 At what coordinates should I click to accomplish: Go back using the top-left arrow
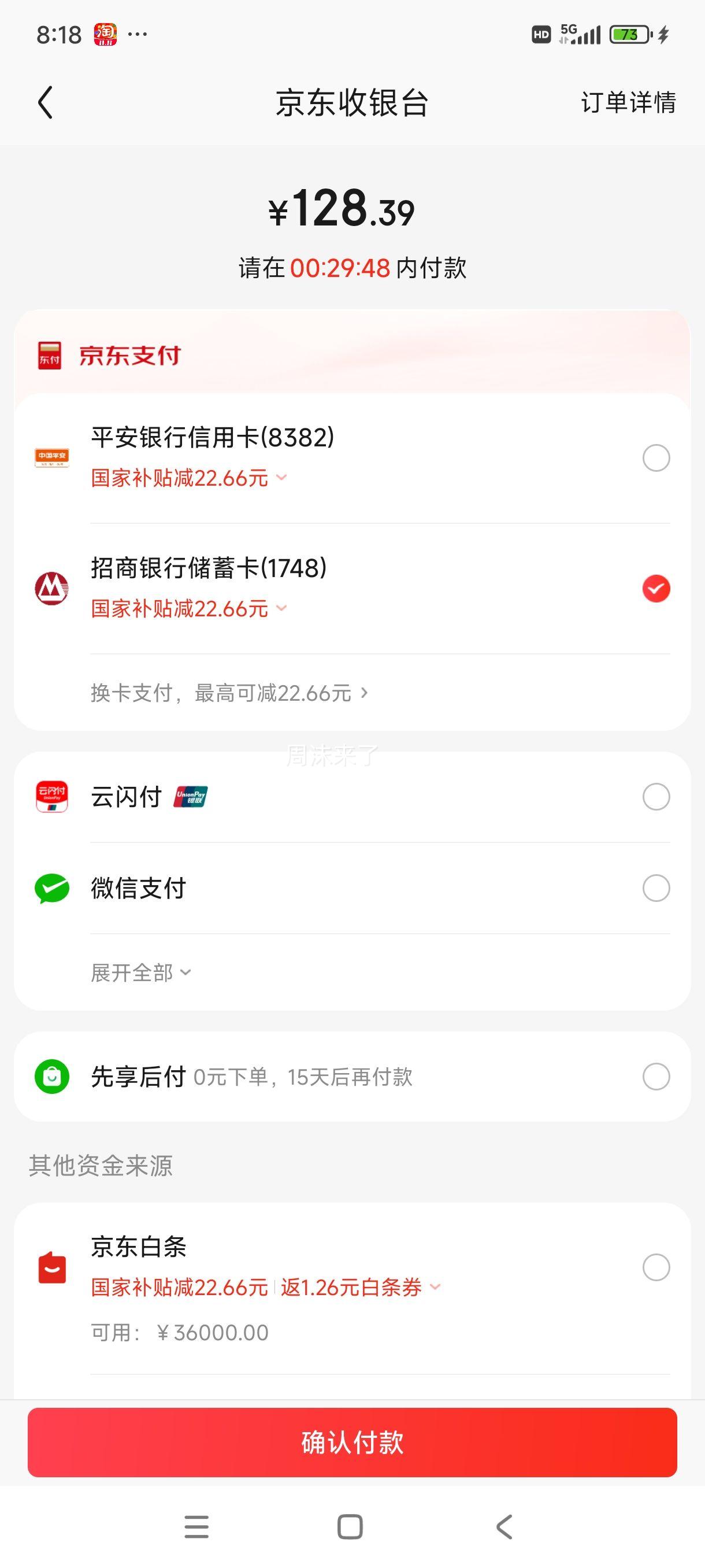coord(46,102)
